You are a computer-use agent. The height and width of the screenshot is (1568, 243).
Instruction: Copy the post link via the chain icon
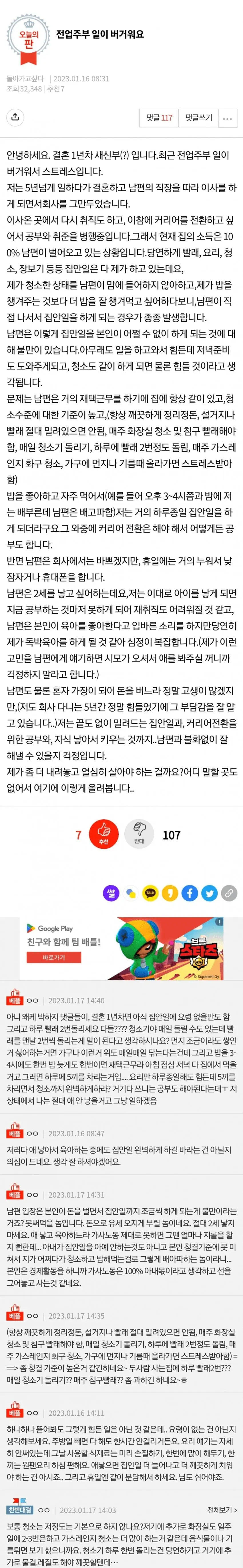(229, 893)
